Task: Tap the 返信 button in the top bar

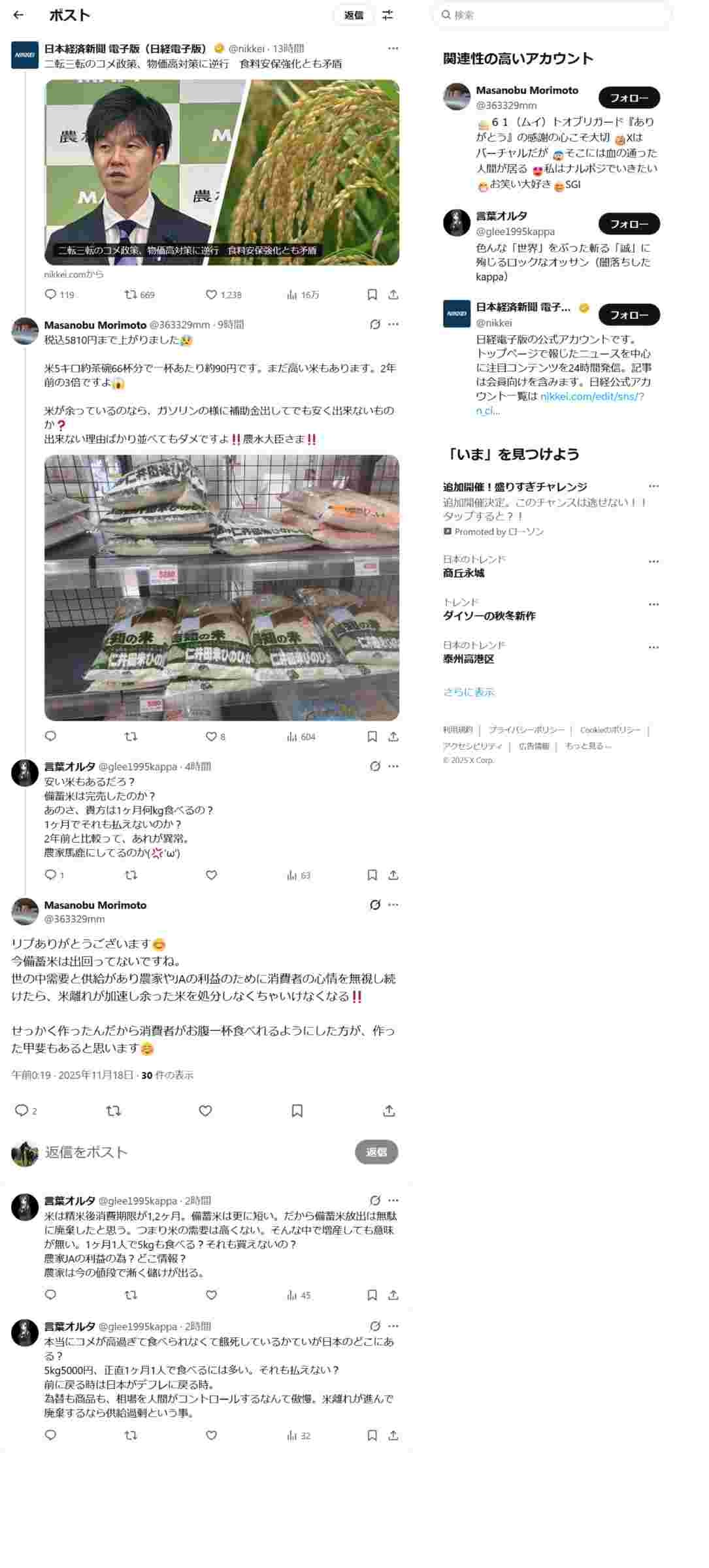Action: (354, 15)
